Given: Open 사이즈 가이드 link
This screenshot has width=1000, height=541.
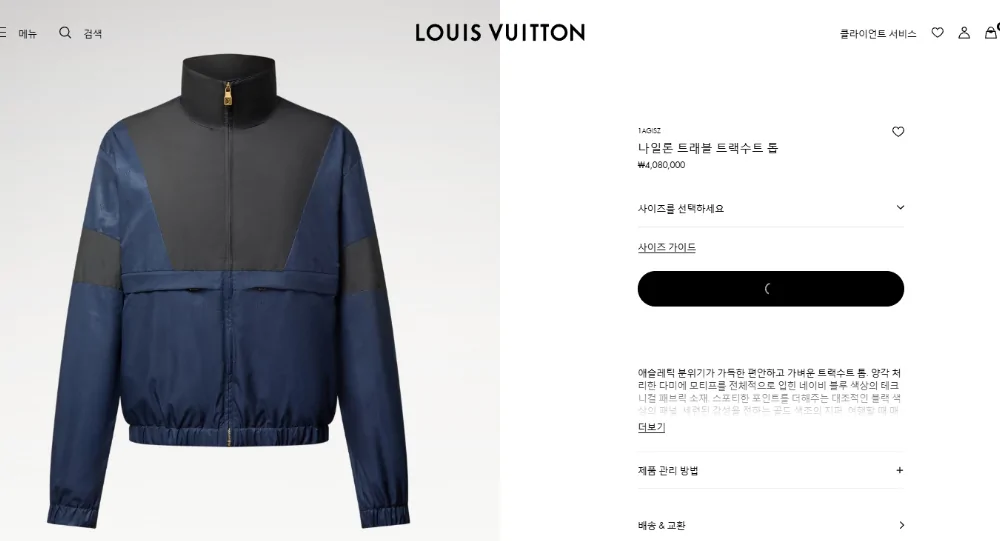Looking at the screenshot, I should [x=667, y=247].
